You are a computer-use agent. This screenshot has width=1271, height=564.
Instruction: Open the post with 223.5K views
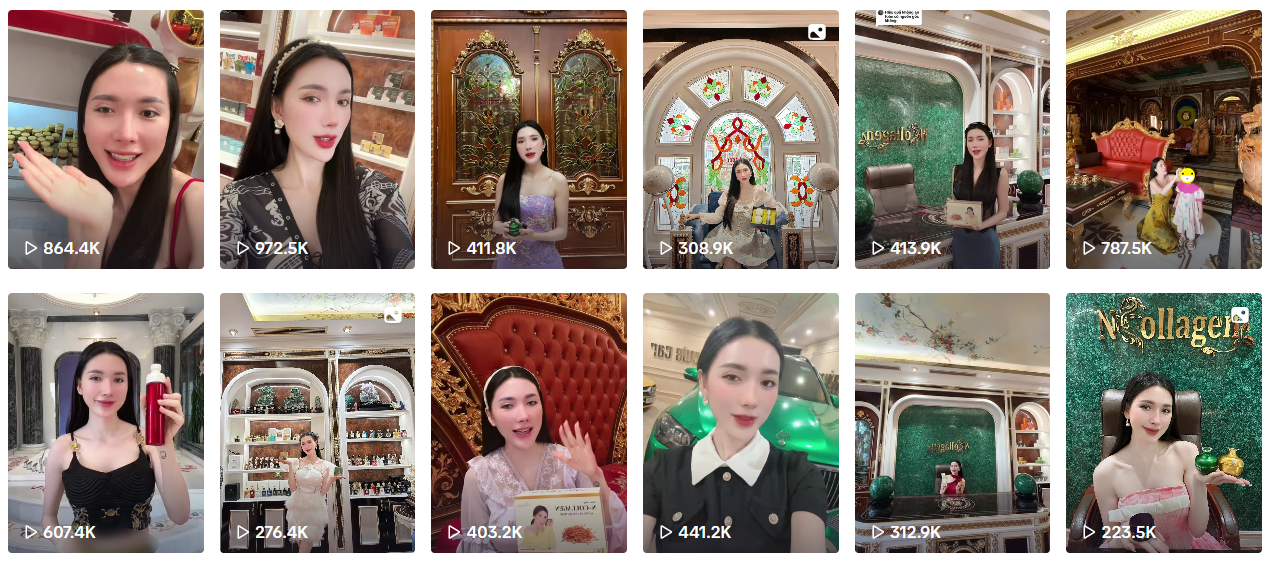pyautogui.click(x=1163, y=422)
